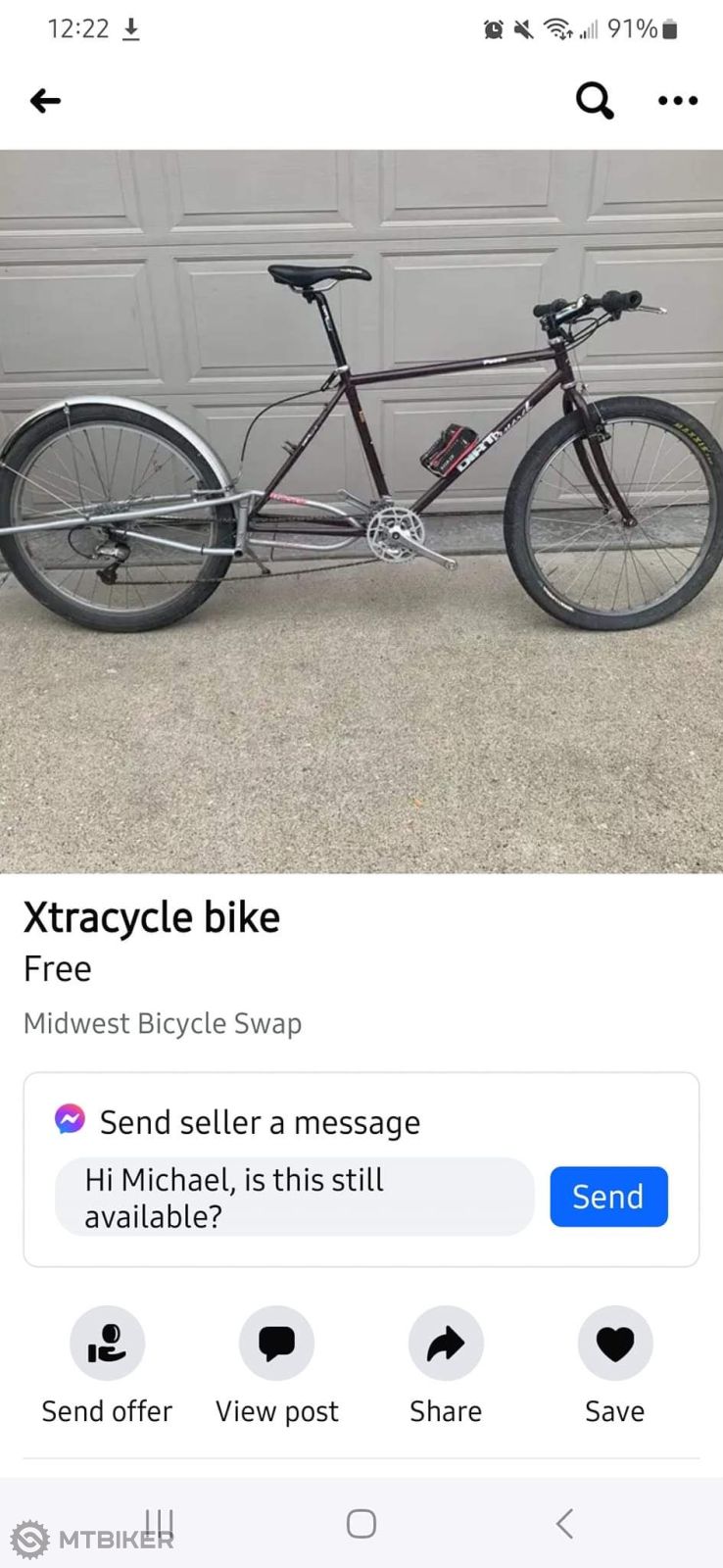This screenshot has height=1568, width=723.
Task: View the original post
Action: [276, 1343]
